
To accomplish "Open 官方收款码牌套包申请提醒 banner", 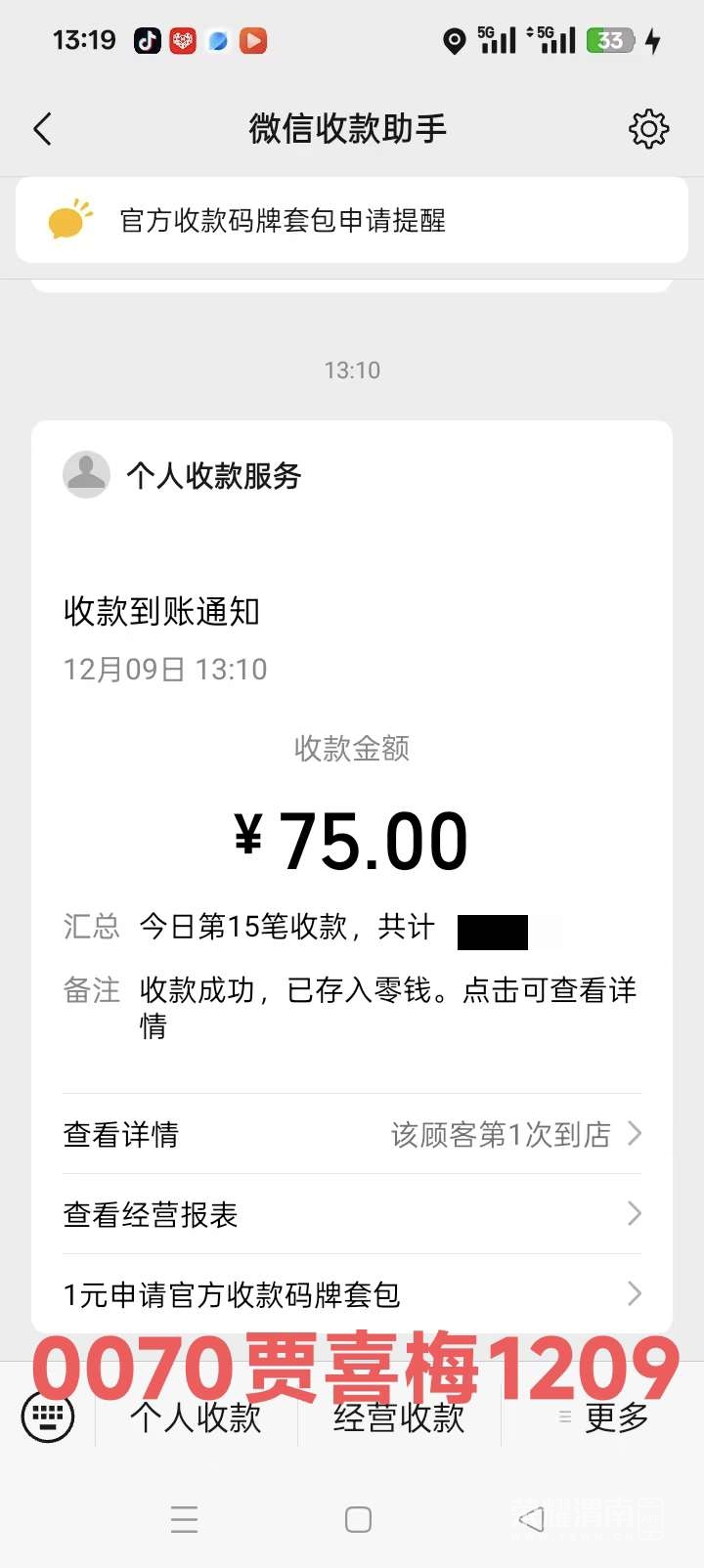I will pyautogui.click(x=351, y=220).
